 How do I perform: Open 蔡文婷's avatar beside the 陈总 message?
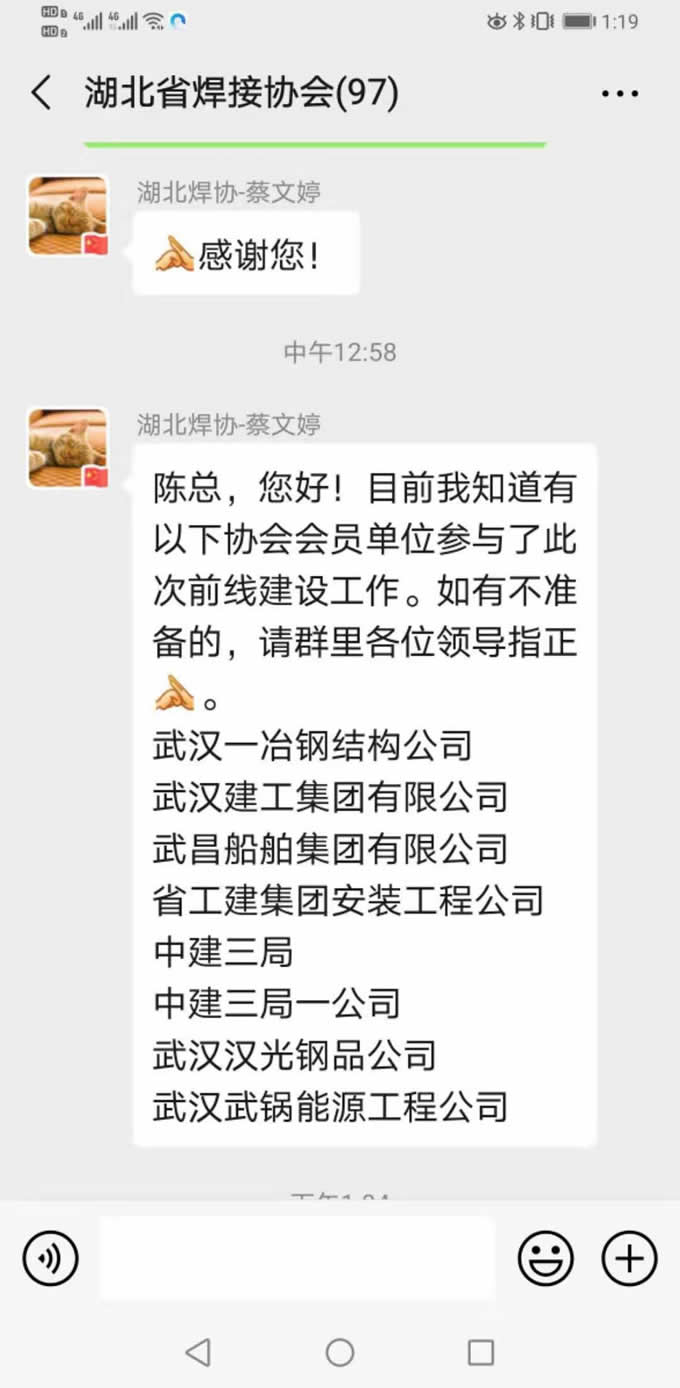coord(68,447)
